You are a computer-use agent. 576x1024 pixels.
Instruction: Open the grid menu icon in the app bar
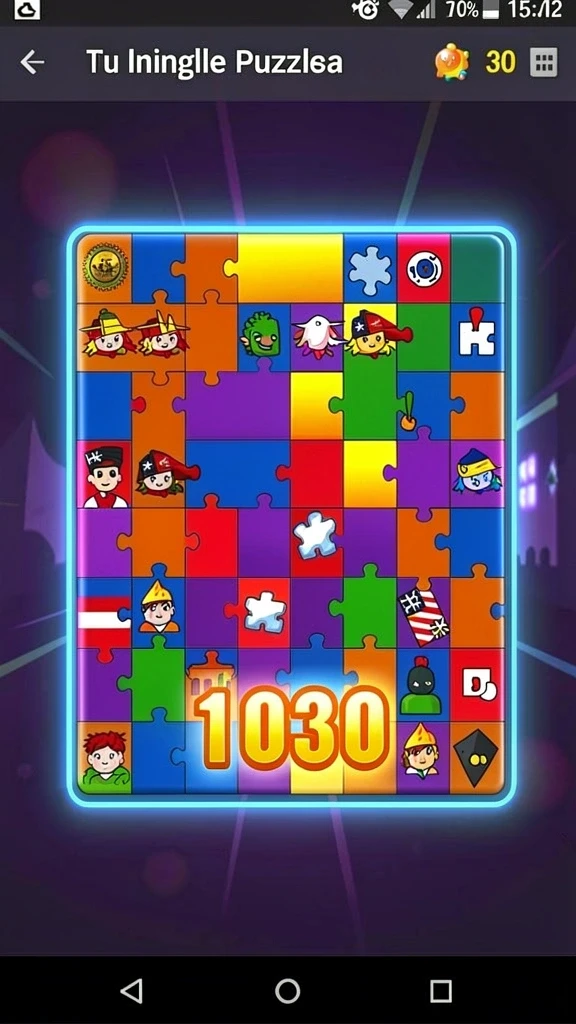[543, 63]
